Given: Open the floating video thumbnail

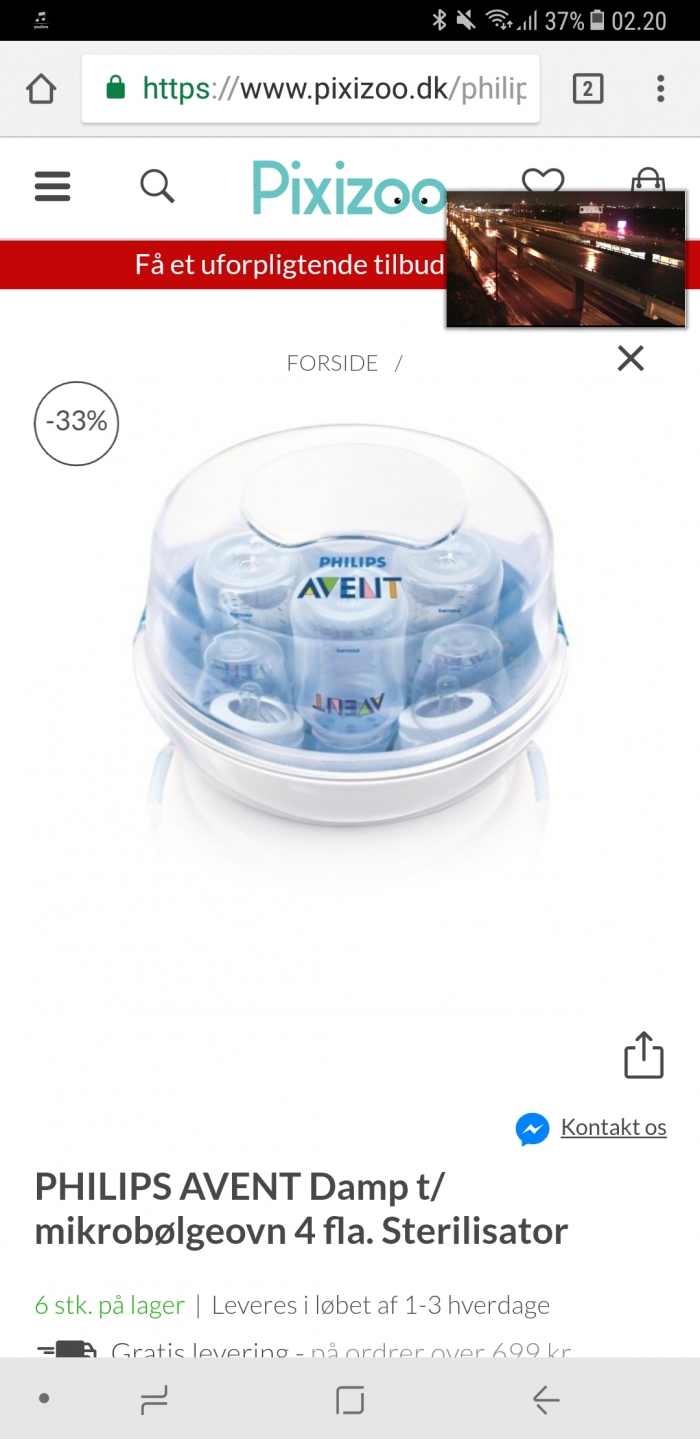Looking at the screenshot, I should coord(566,259).
